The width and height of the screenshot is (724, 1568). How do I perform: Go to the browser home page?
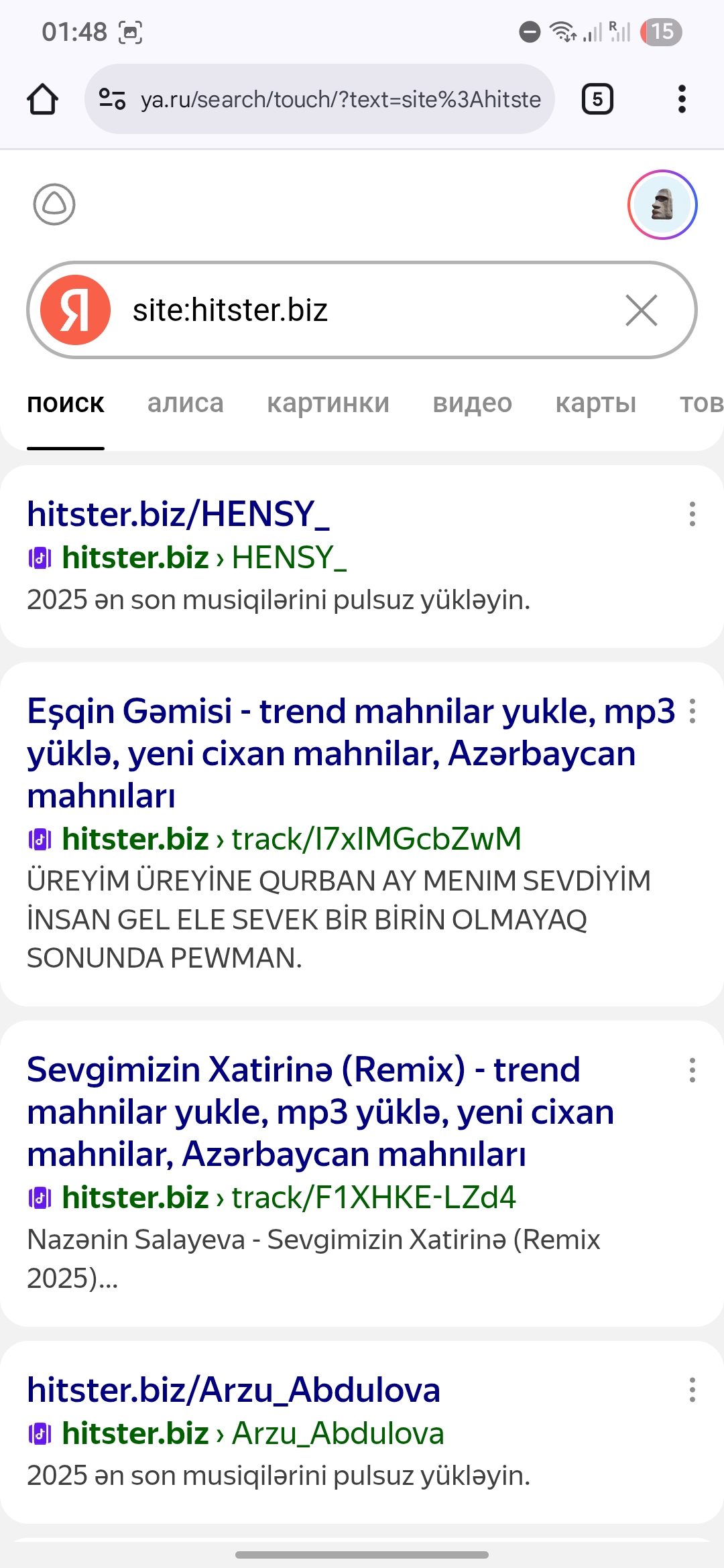coord(42,99)
